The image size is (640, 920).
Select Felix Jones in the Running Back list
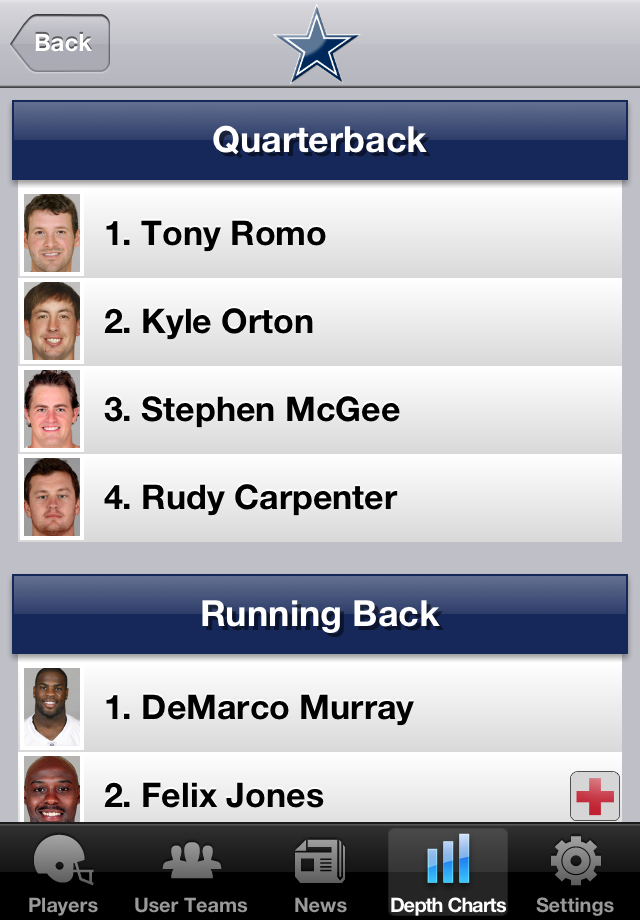300,794
